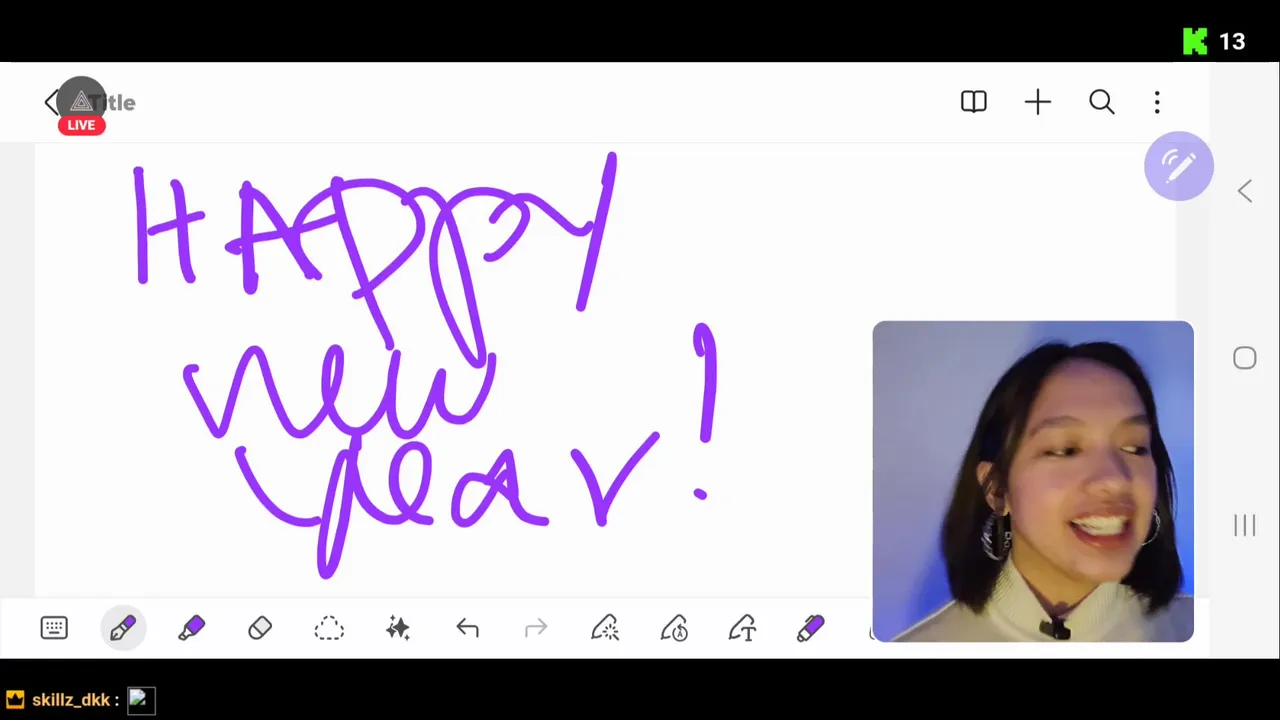Screen dimensions: 1280x720
Task: Choose the eraser tool
Action: coord(260,628)
